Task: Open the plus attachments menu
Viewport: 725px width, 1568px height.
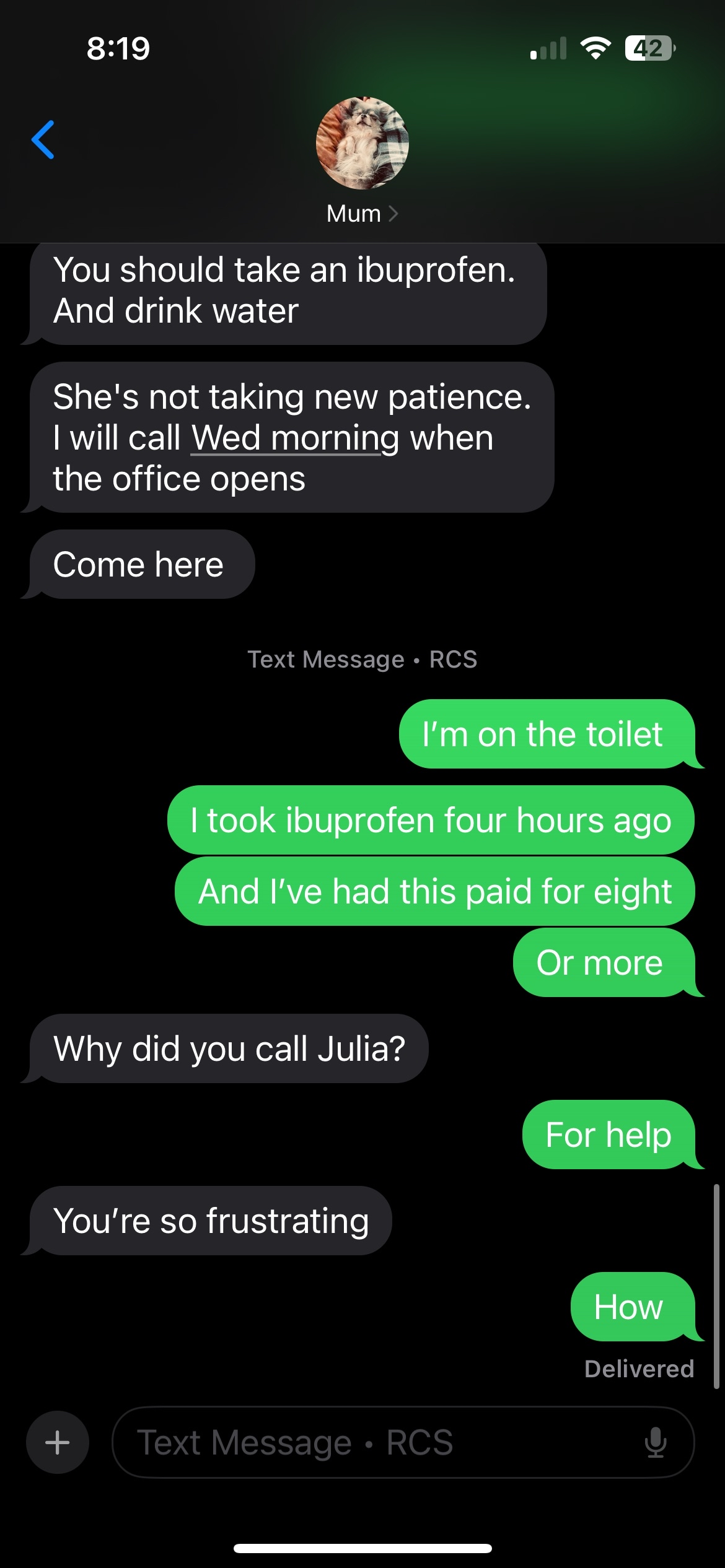Action: [58, 1442]
